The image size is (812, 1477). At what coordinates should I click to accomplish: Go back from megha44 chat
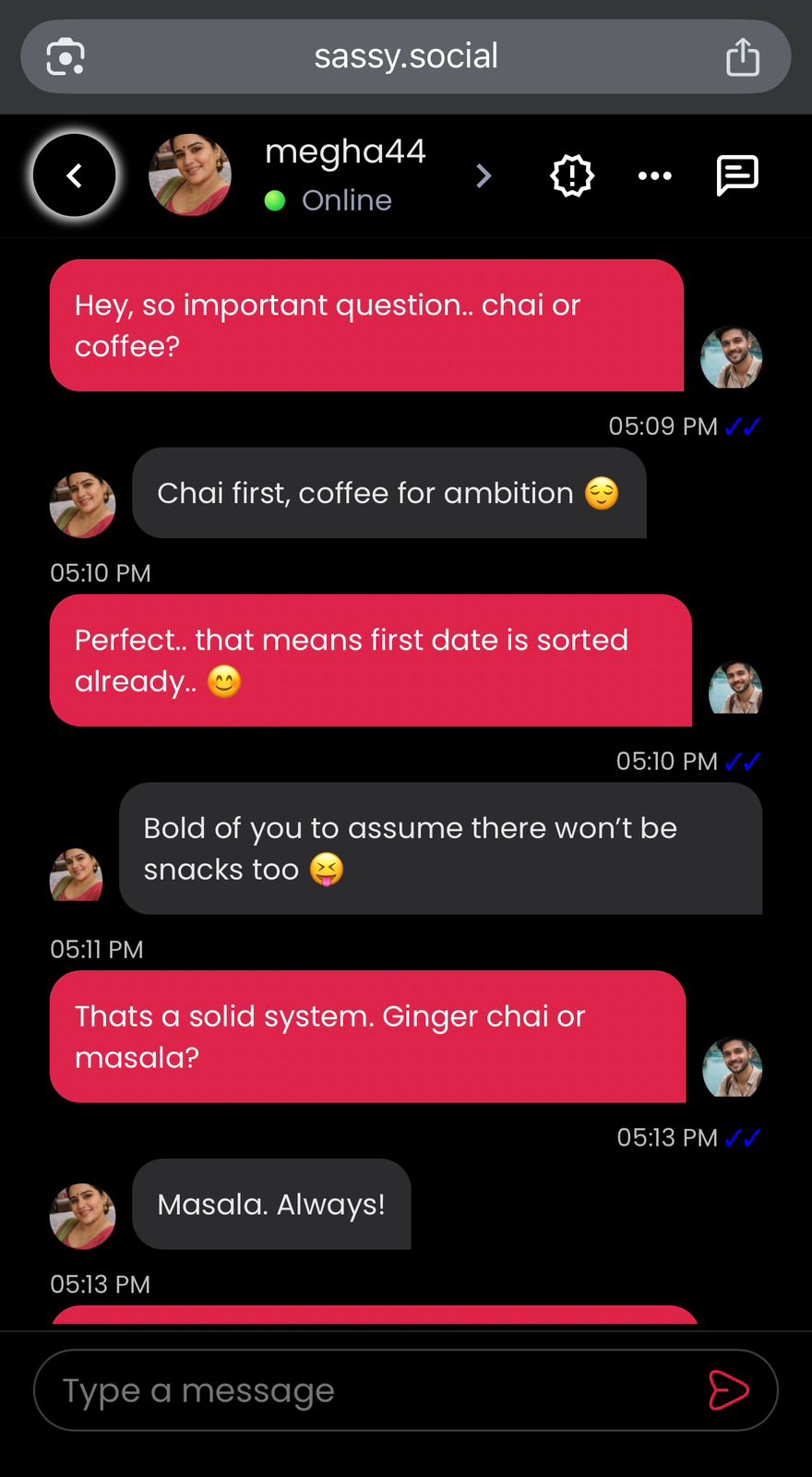[x=75, y=175]
